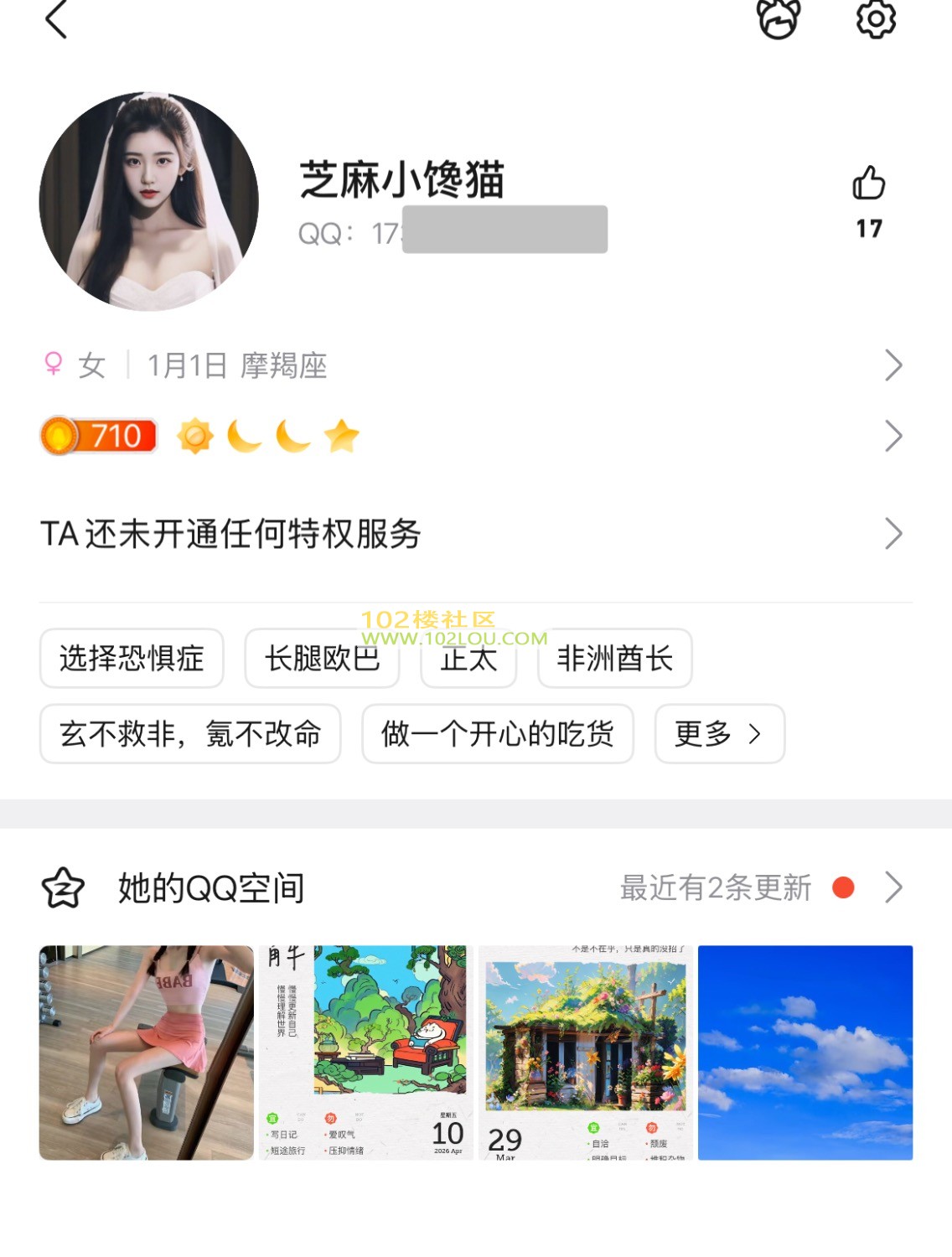Open the calendar card dated 29 Mar

pos(586,1053)
